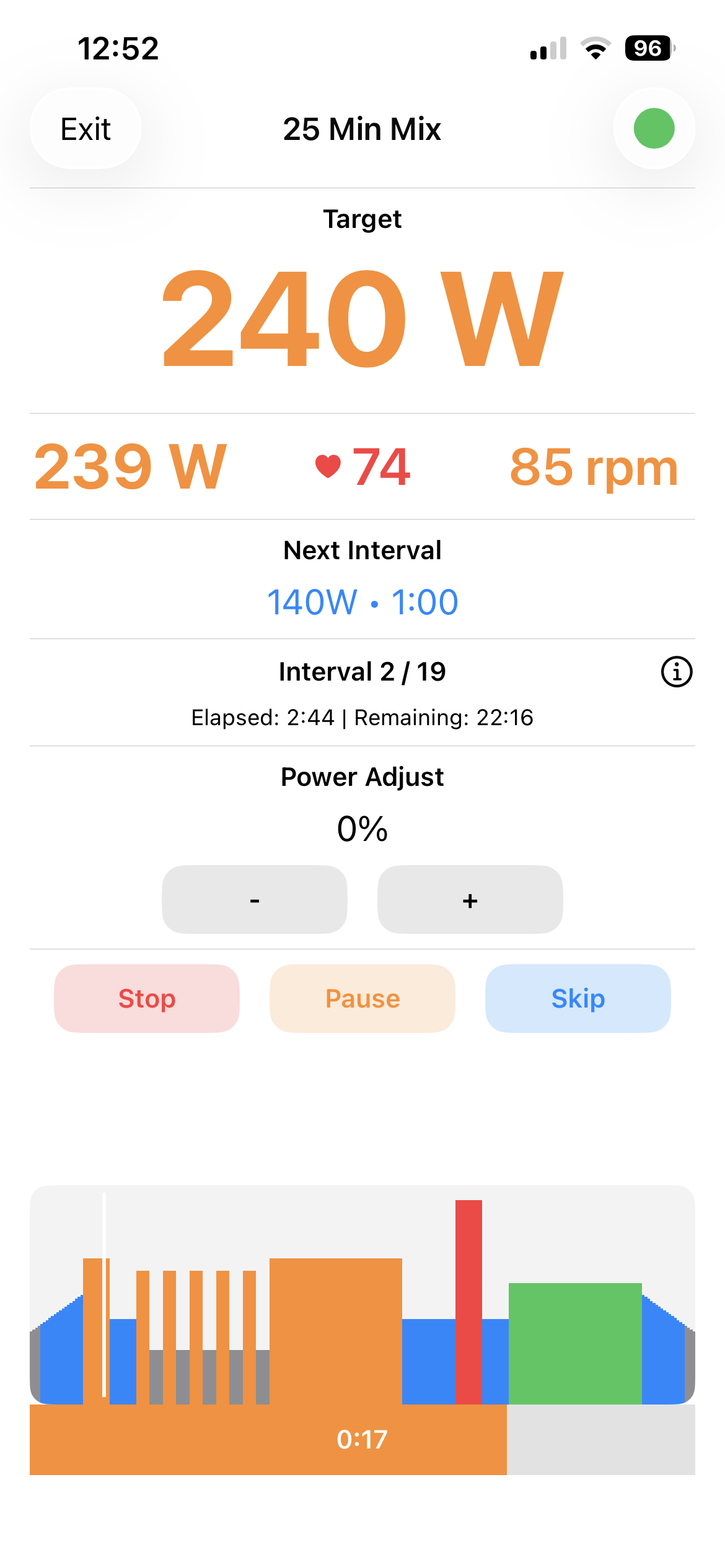Viewport: 725px width, 1568px height.
Task: Pause the current workout
Action: click(362, 998)
